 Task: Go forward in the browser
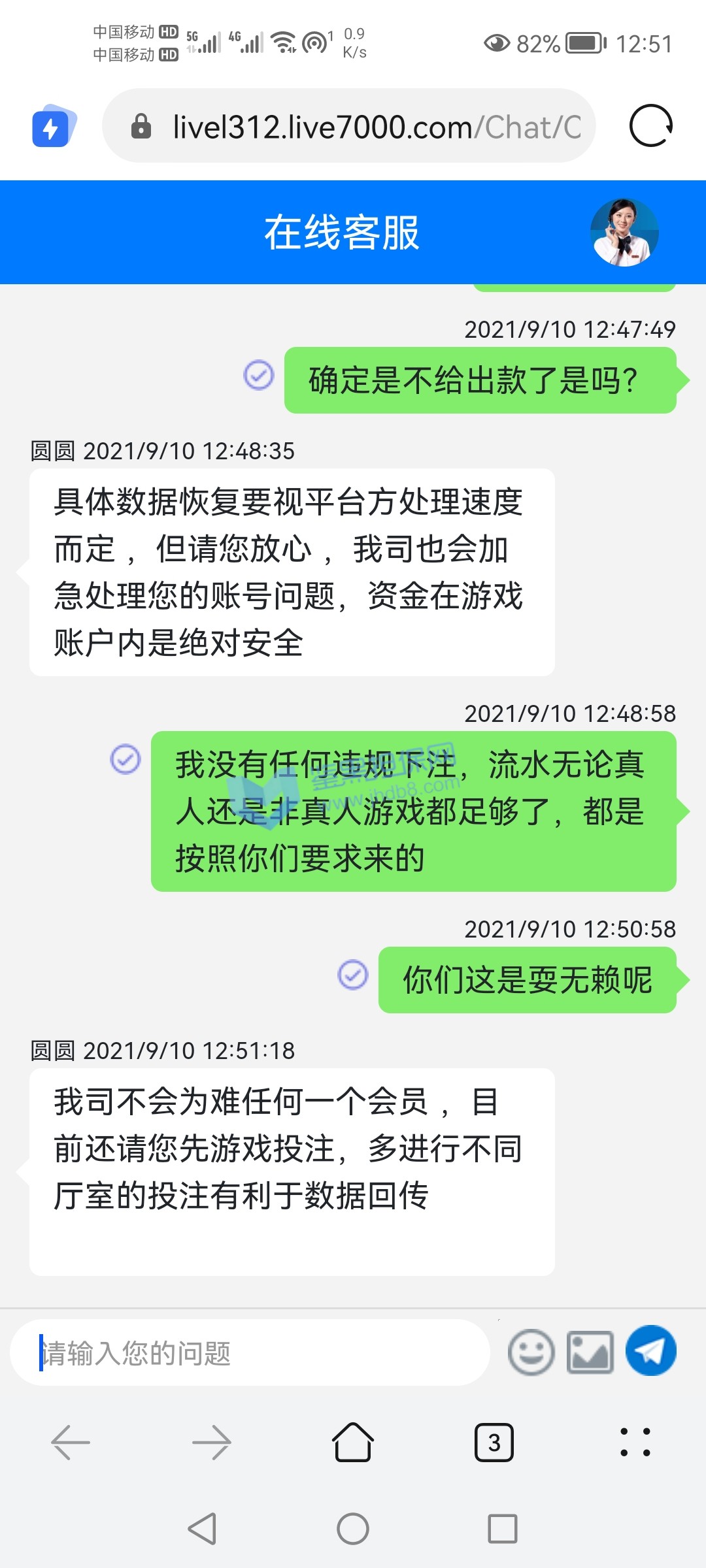pyautogui.click(x=212, y=1442)
